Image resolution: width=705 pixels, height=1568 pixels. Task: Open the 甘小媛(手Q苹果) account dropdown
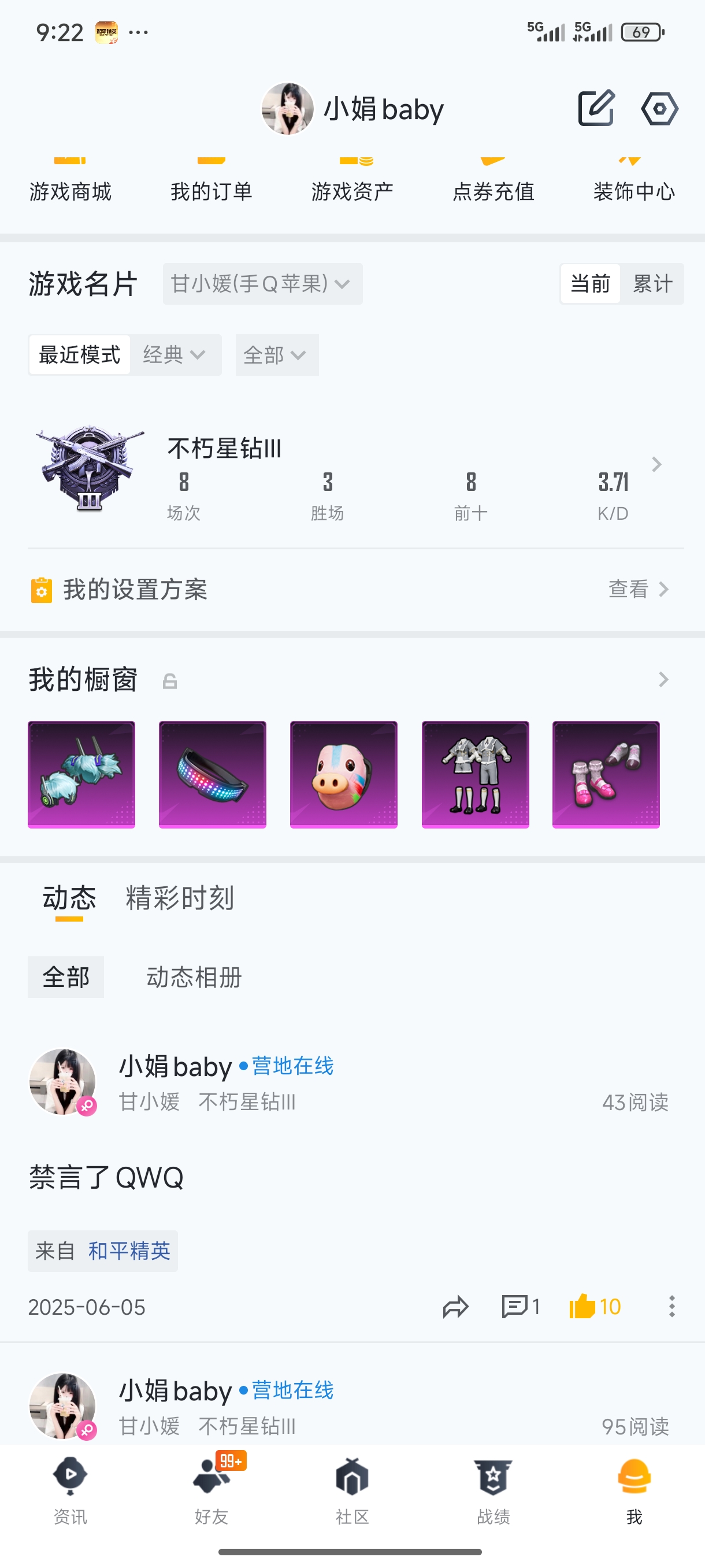point(262,284)
